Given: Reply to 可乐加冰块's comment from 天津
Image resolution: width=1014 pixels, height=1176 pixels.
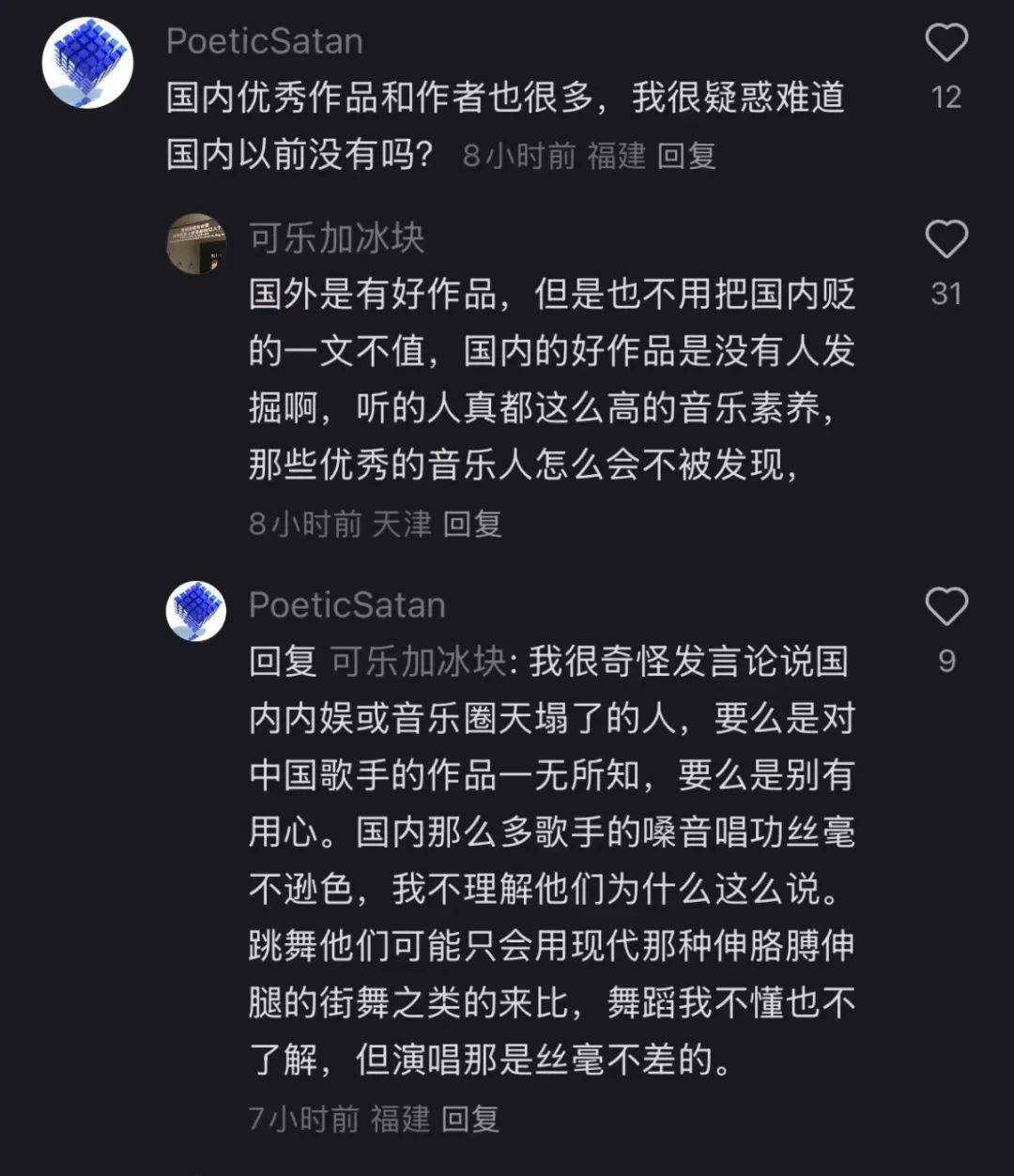Looking at the screenshot, I should pyautogui.click(x=472, y=524).
